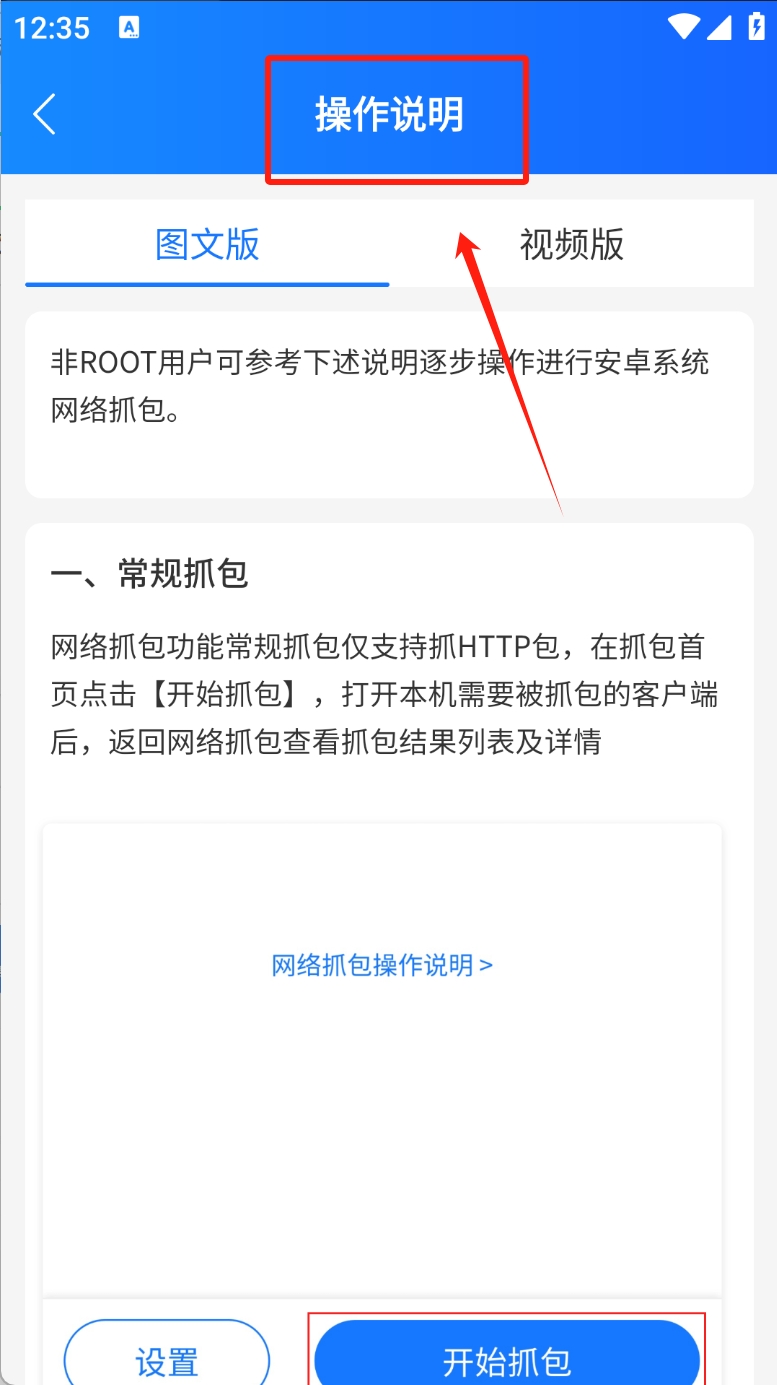777x1385 pixels.
Task: Switch to the 视频版 tab
Action: click(571, 245)
